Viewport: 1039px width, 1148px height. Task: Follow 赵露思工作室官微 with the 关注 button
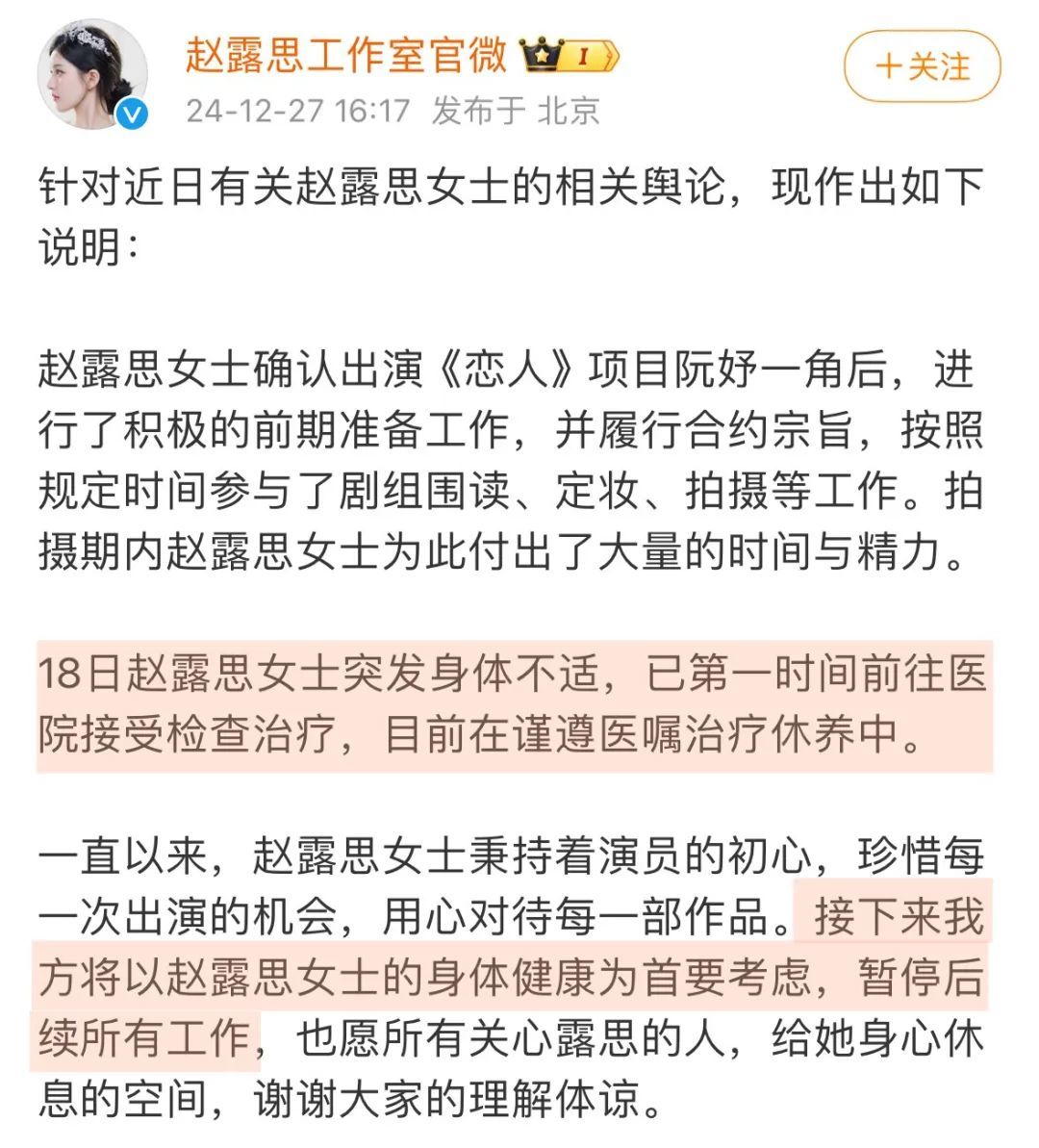[x=922, y=66]
